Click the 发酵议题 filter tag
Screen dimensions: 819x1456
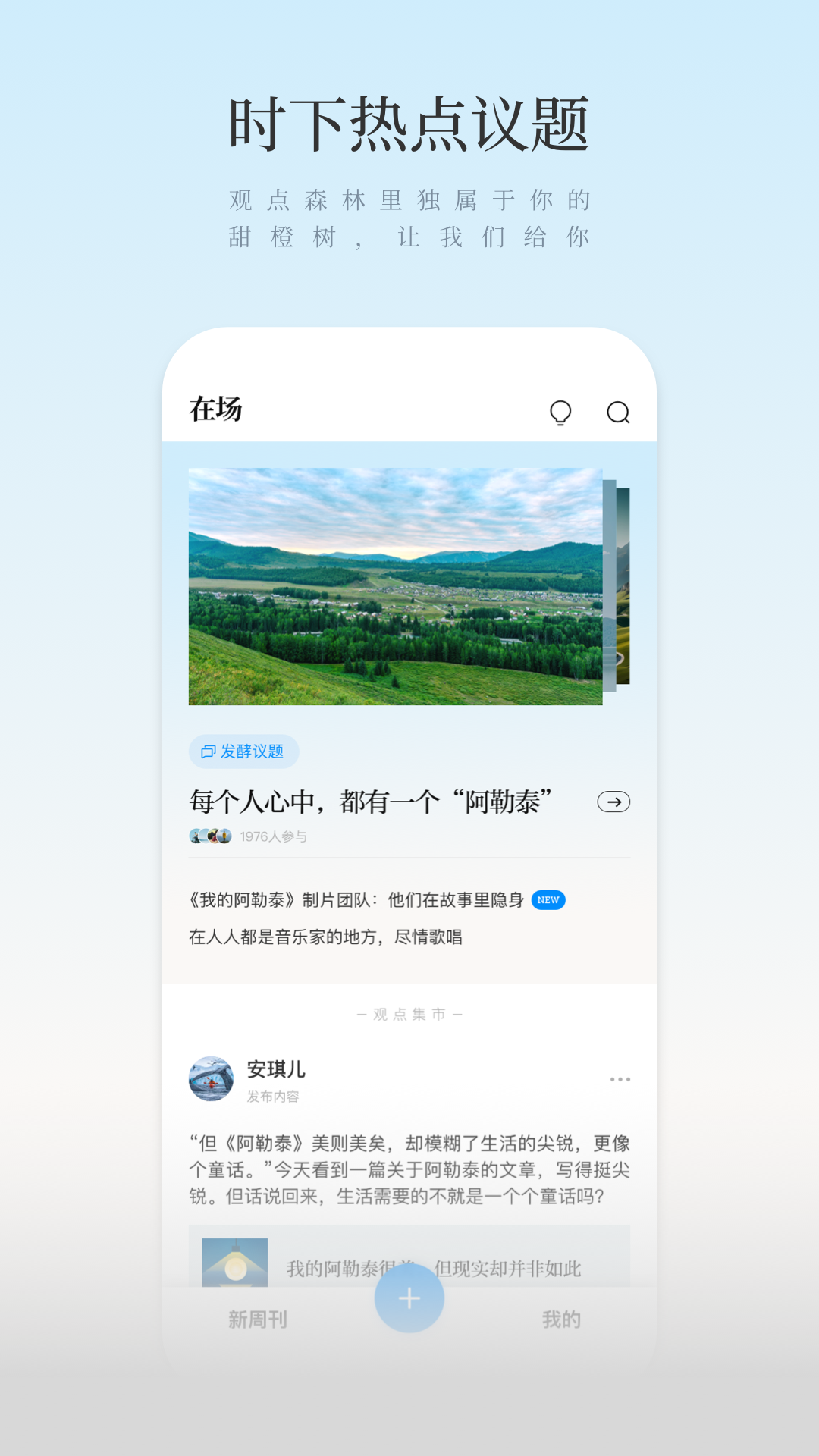[243, 751]
